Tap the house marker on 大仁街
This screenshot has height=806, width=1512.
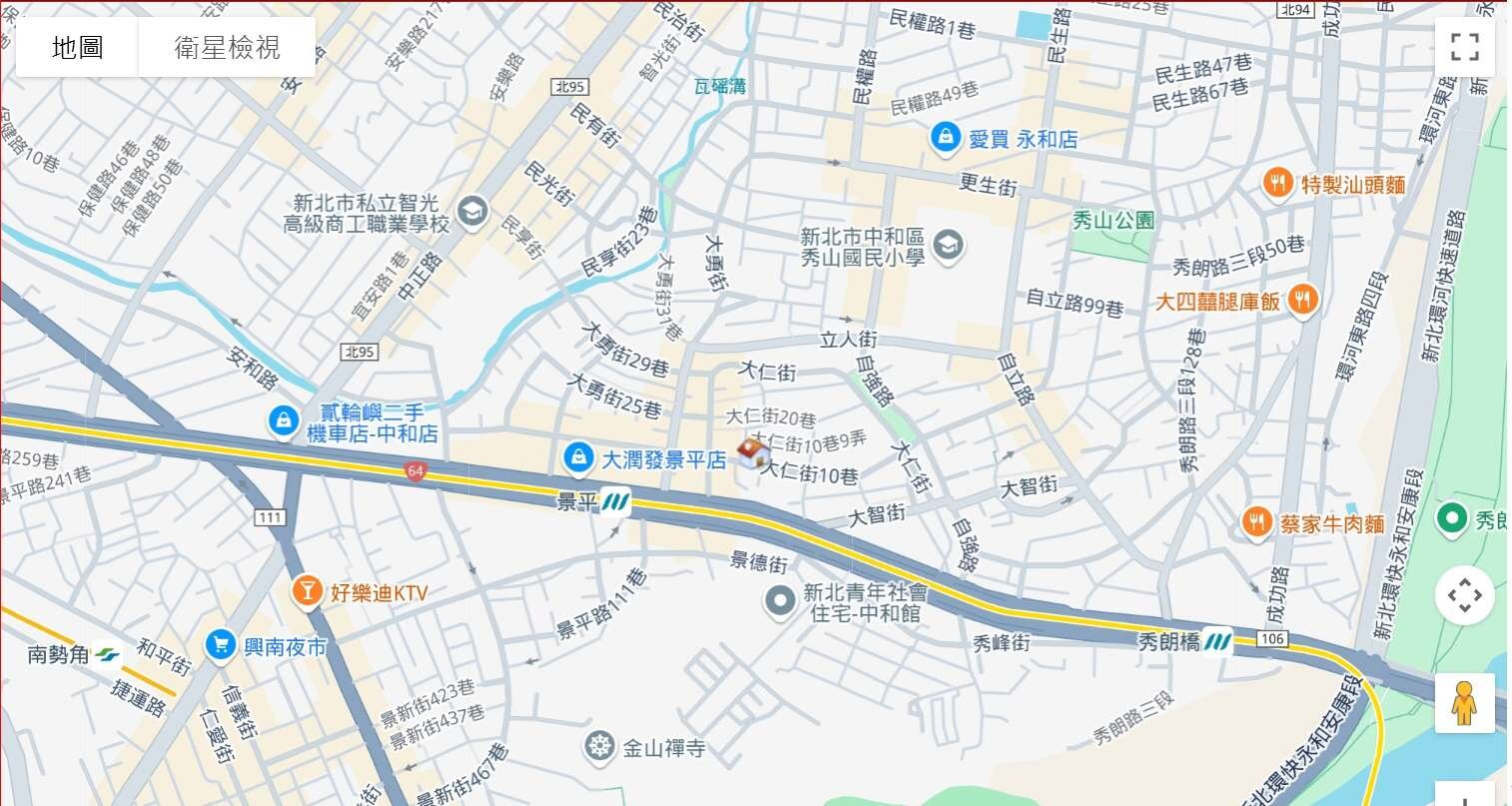752,452
